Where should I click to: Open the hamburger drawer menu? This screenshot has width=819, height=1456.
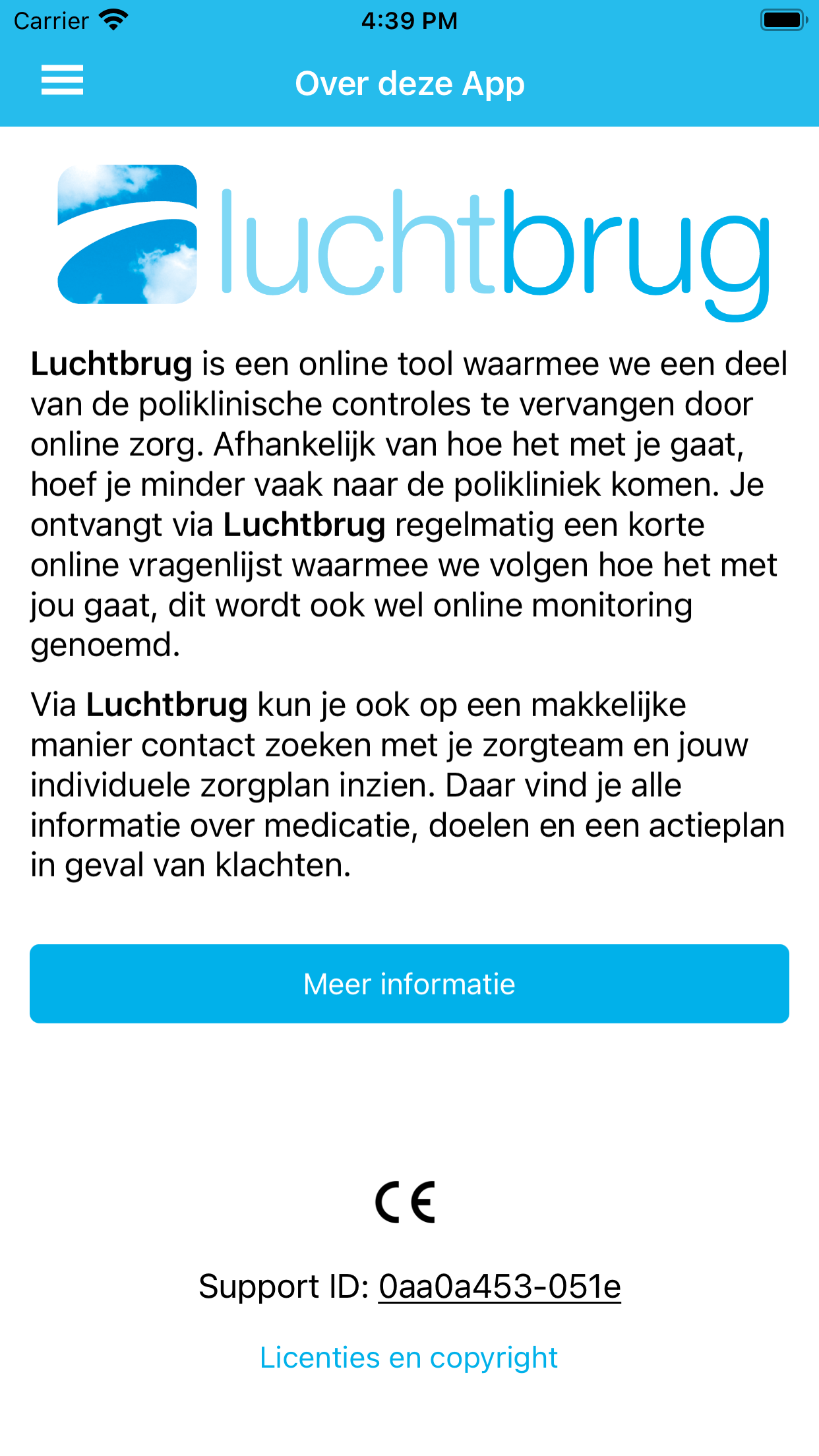click(62, 80)
